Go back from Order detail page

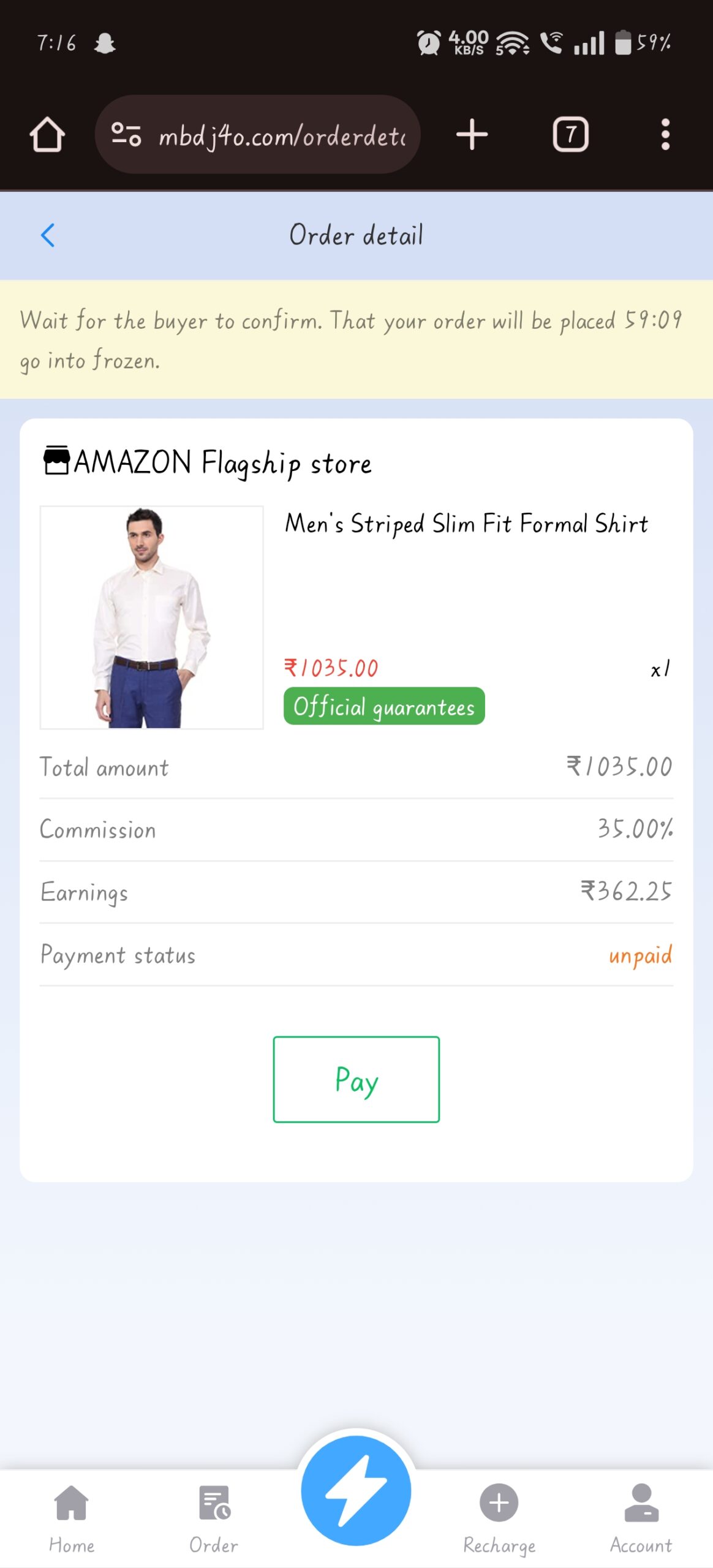[47, 235]
